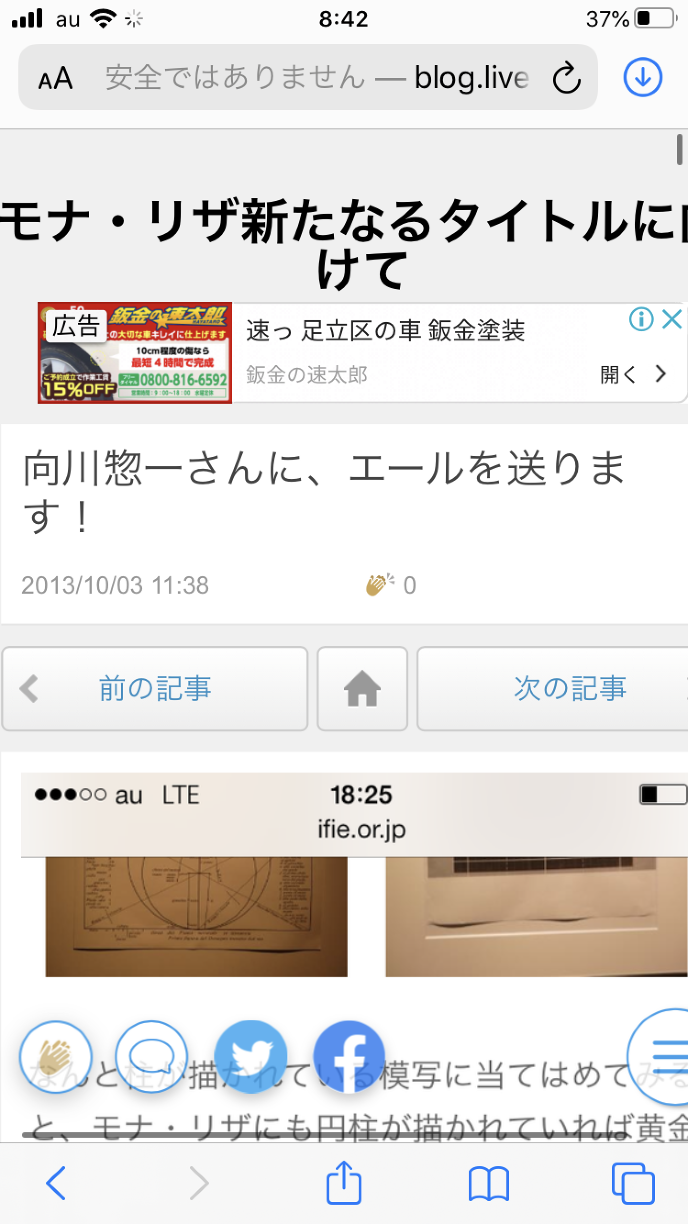The width and height of the screenshot is (688, 1224).
Task: Close the ad with the X icon
Action: coord(673,319)
